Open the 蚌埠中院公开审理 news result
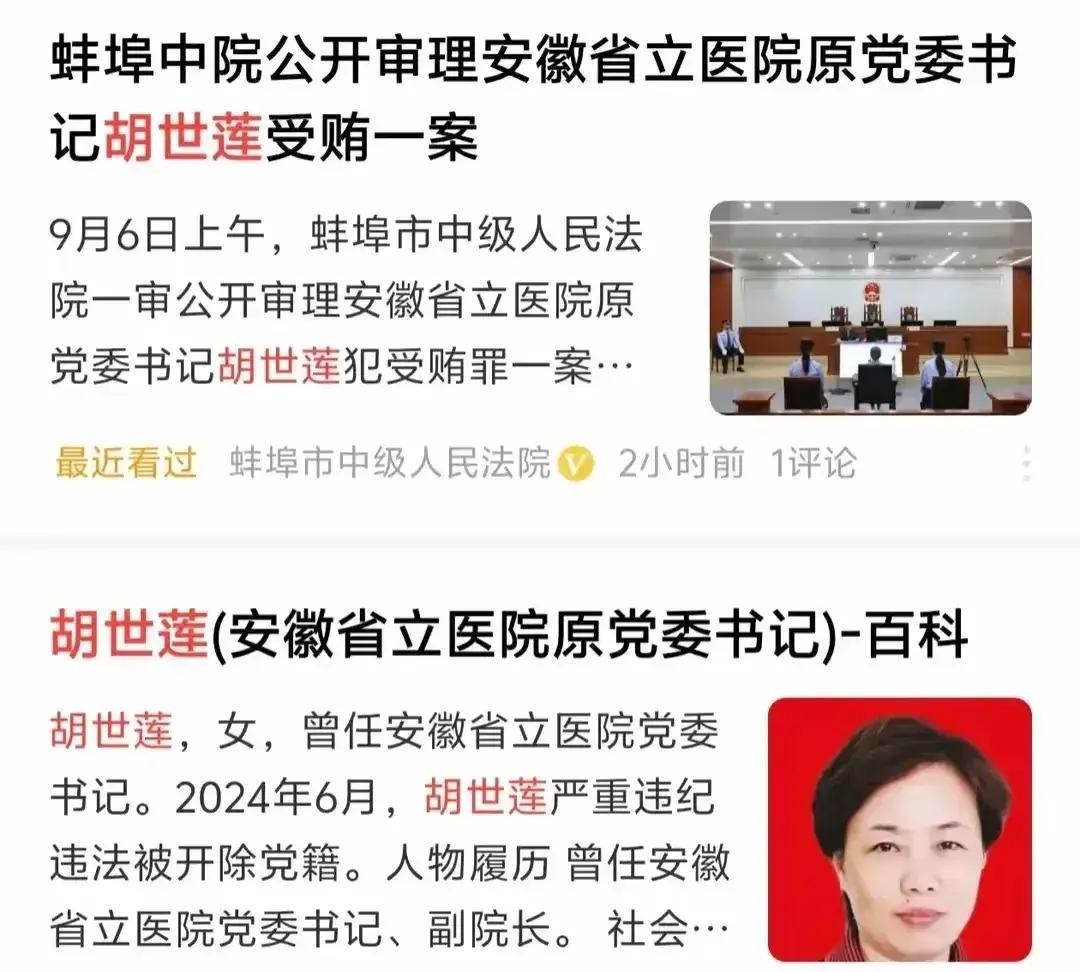 pos(530,102)
